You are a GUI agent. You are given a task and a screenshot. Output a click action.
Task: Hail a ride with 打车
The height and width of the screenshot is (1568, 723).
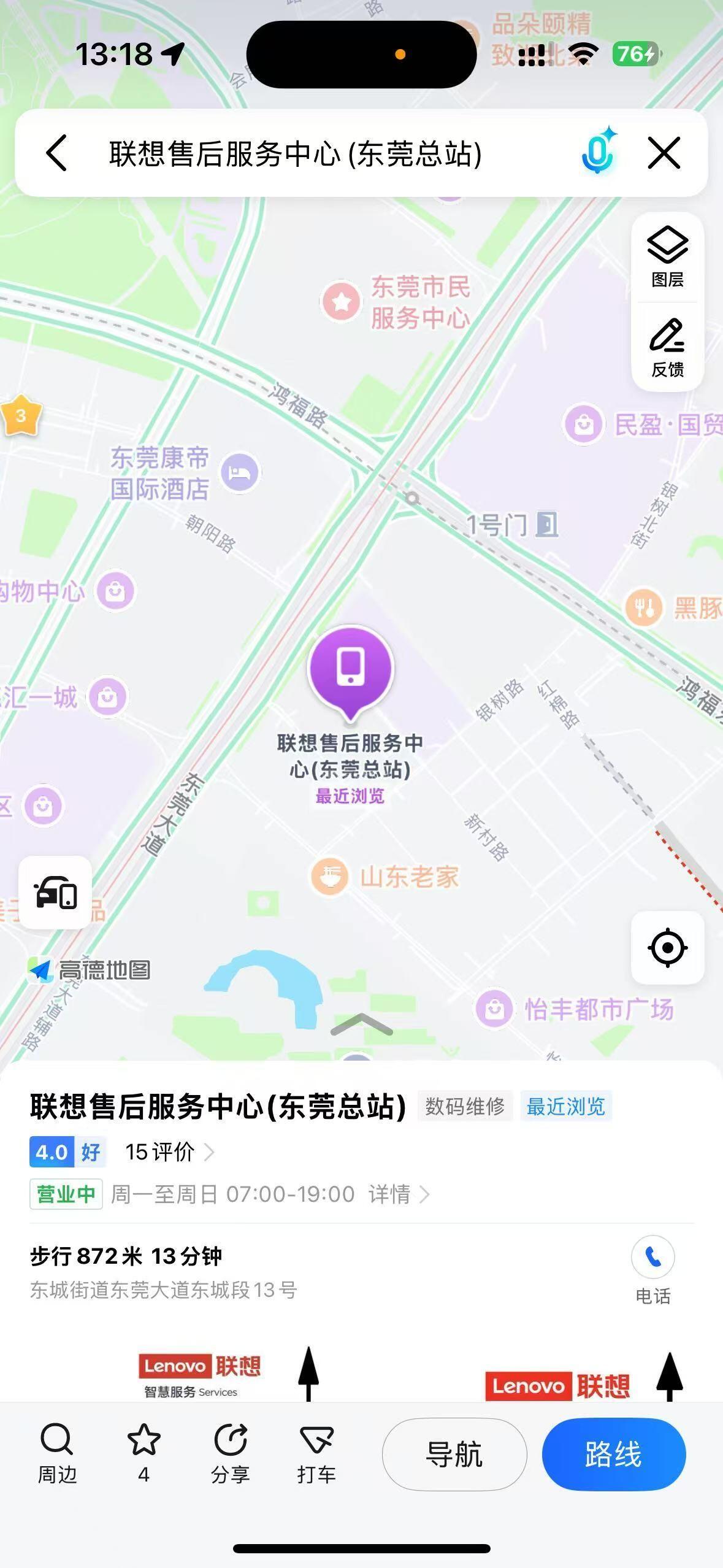coord(316,1454)
